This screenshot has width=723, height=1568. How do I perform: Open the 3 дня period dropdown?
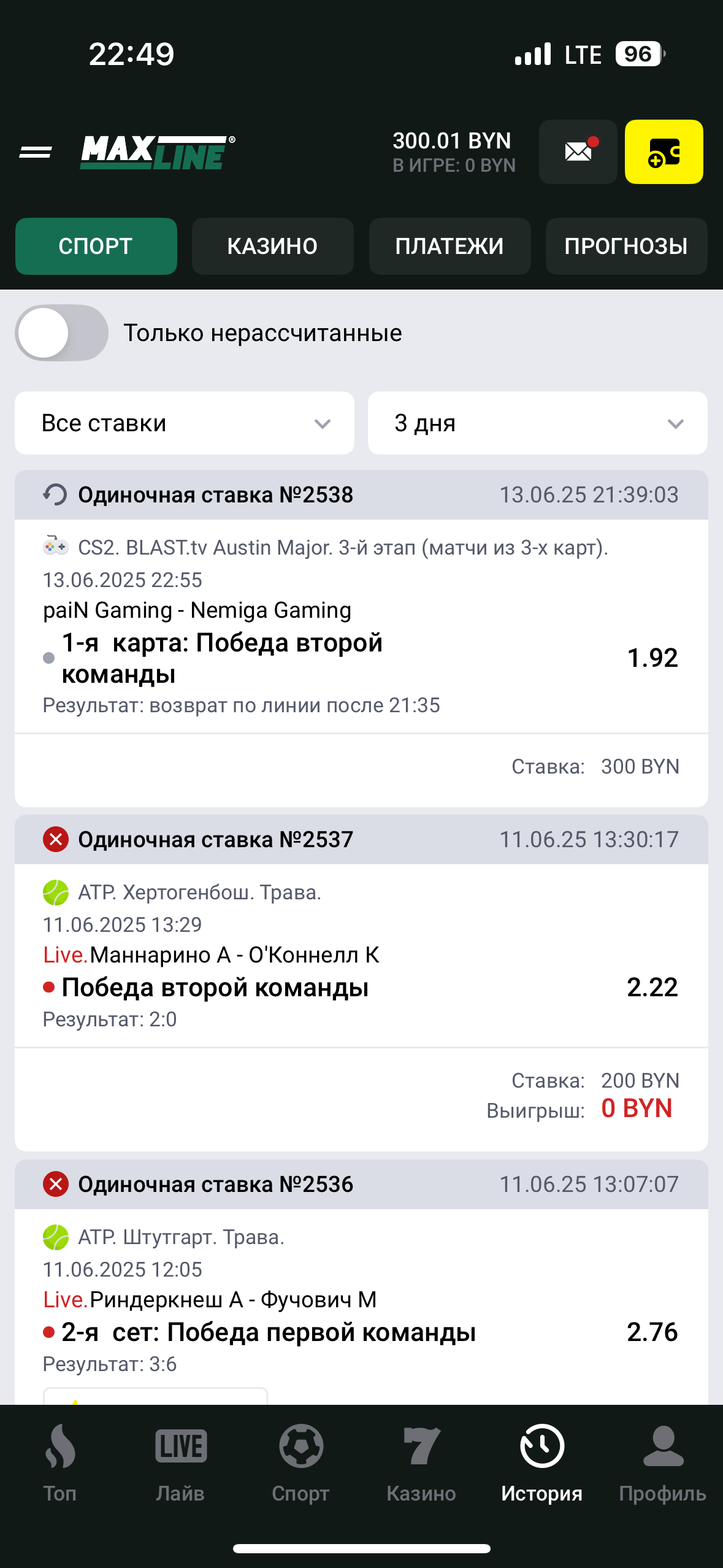click(x=538, y=423)
